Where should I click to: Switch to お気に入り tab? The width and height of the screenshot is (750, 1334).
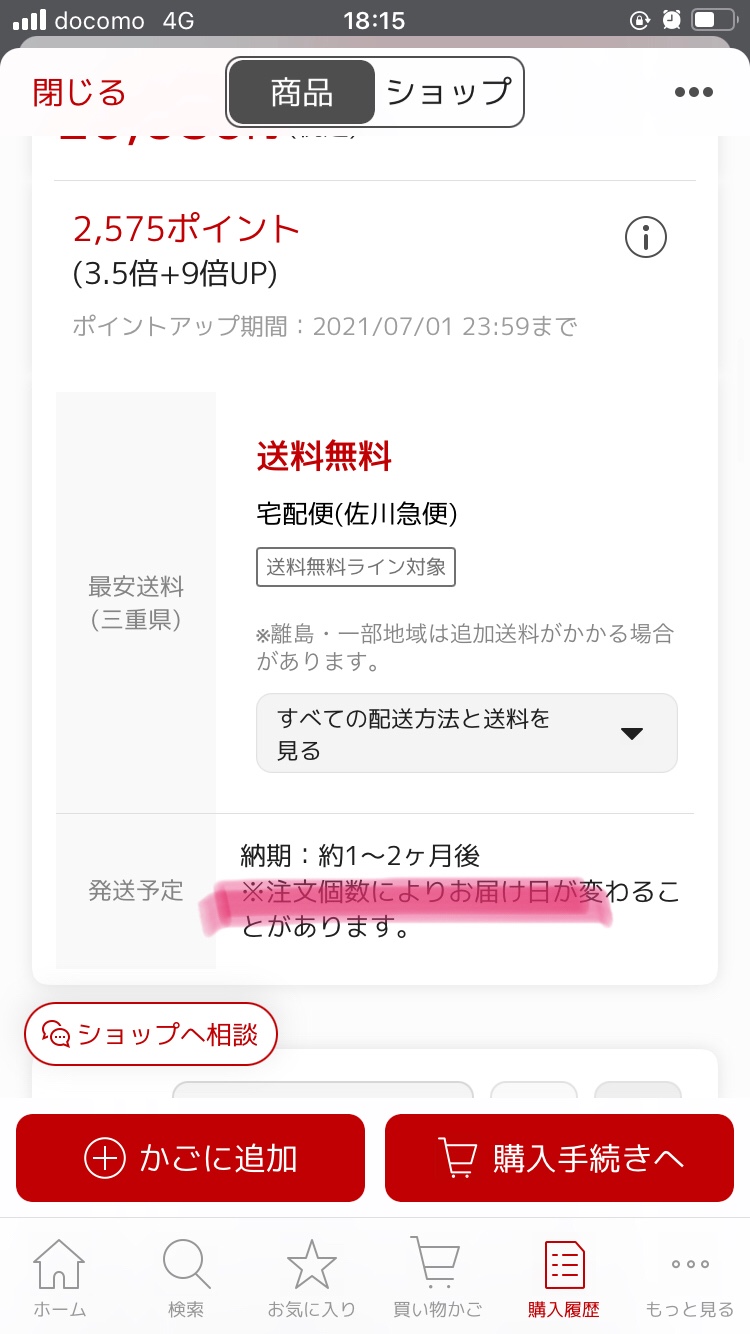311,1277
